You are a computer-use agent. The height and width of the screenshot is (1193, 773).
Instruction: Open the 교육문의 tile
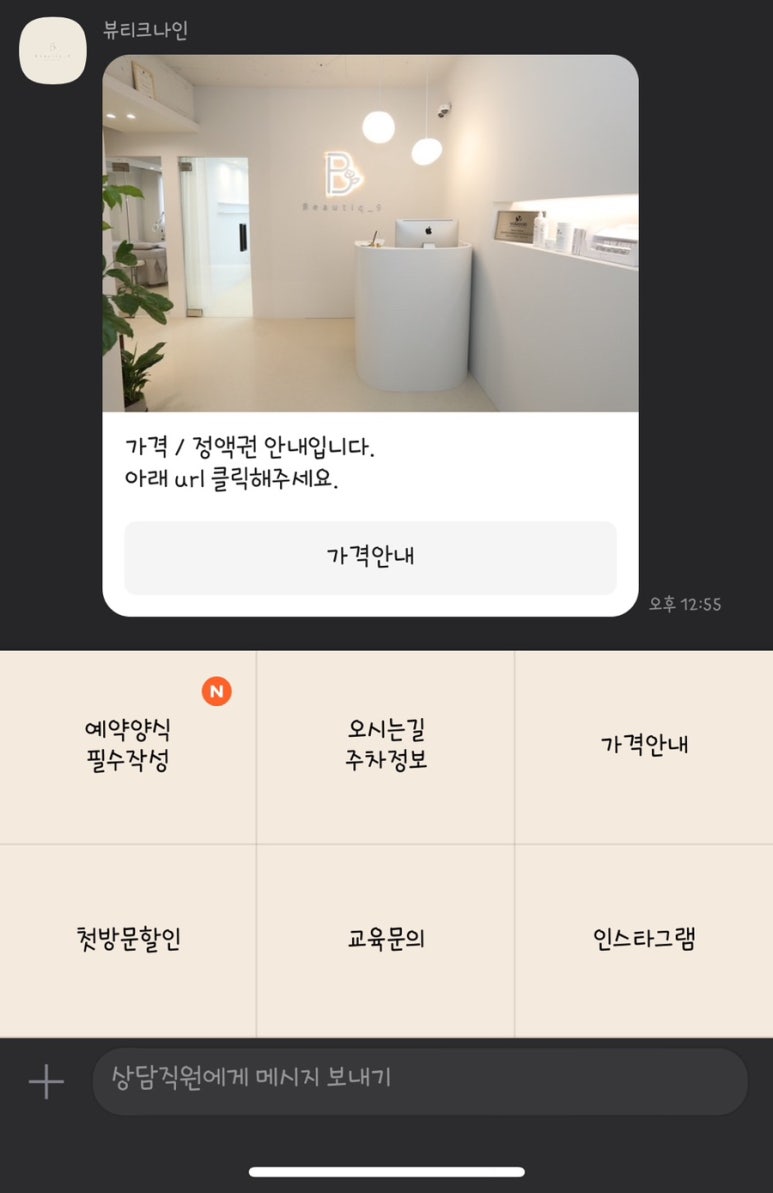pos(386,940)
